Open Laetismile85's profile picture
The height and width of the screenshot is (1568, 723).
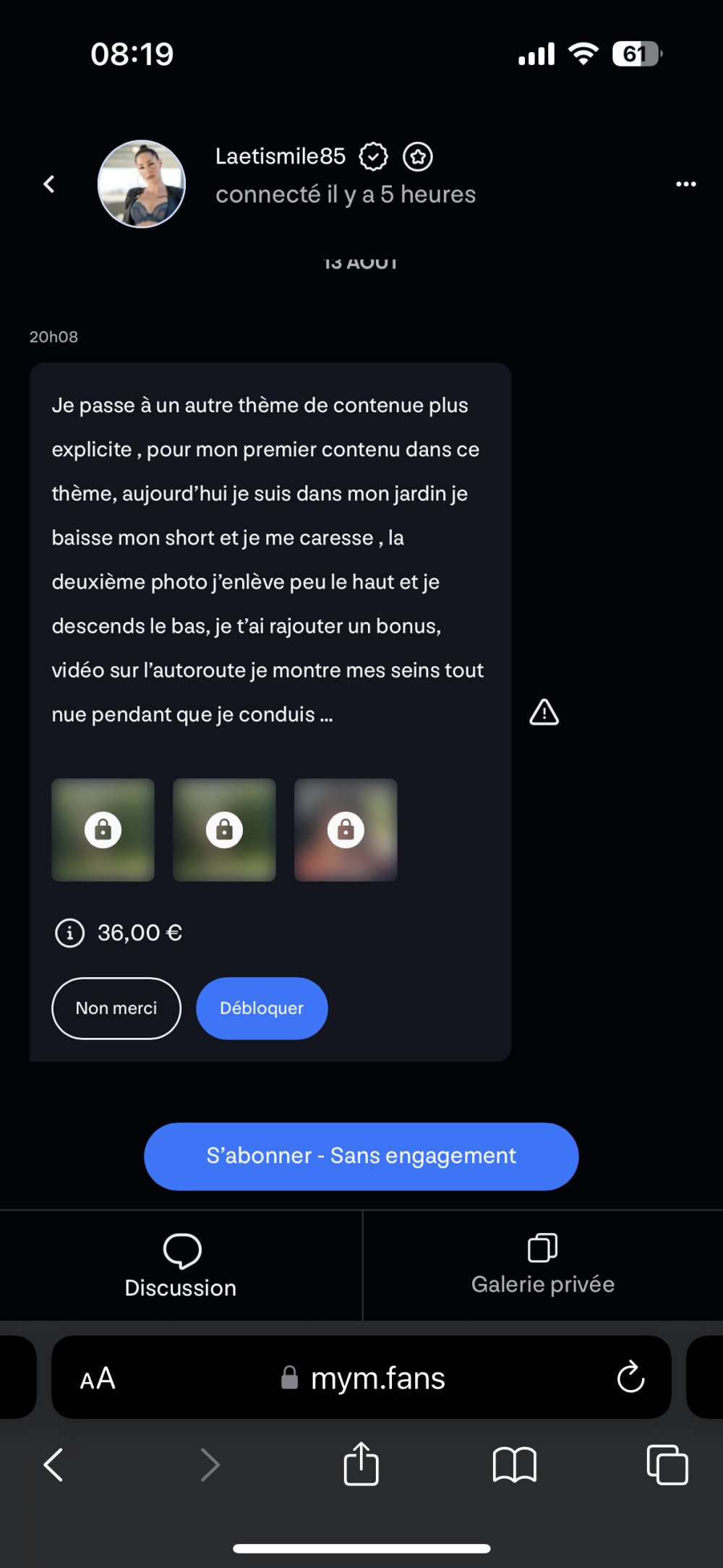[142, 184]
